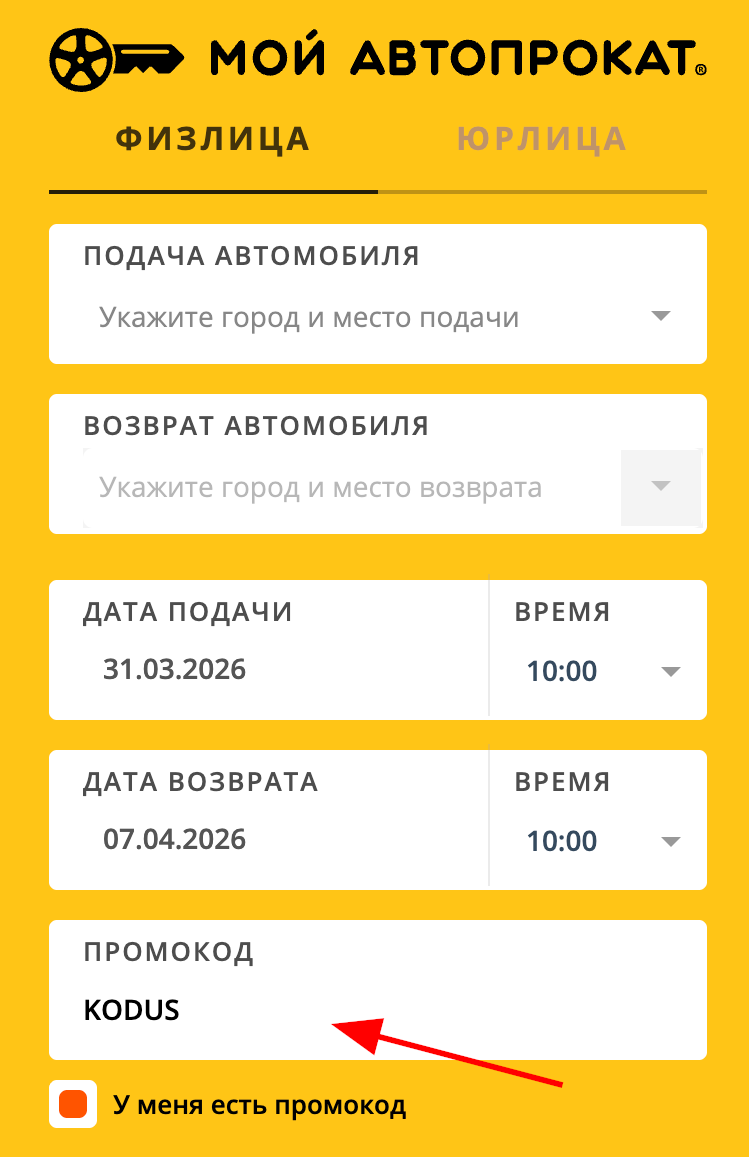Click the return date 07.04.2026
749x1157 pixels.
coord(175,839)
